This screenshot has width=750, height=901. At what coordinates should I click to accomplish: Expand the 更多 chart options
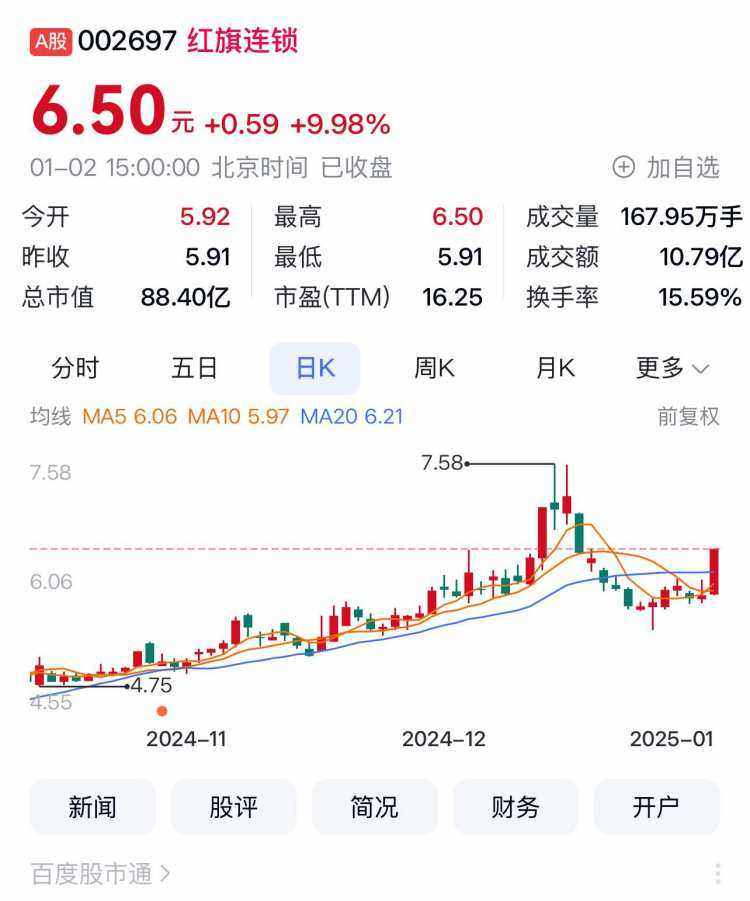pyautogui.click(x=672, y=368)
